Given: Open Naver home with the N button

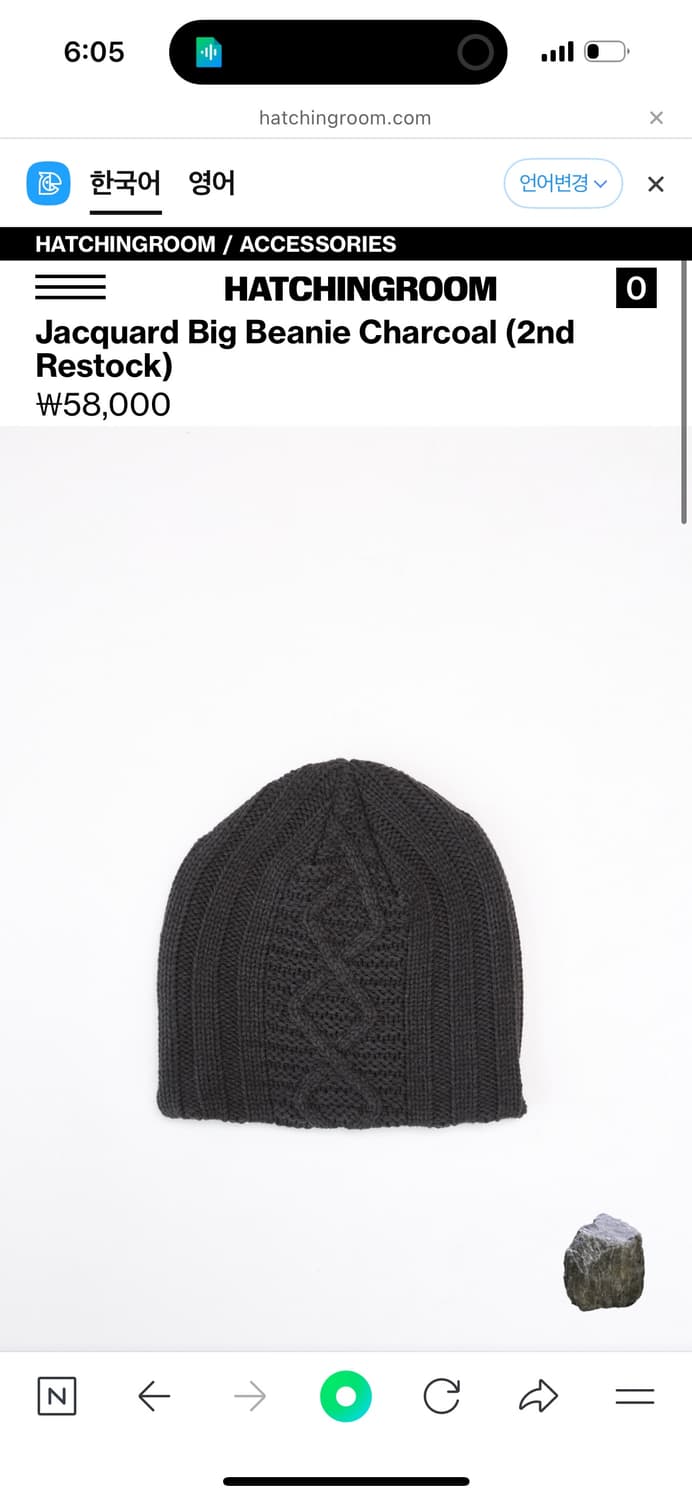Looking at the screenshot, I should (57, 1396).
